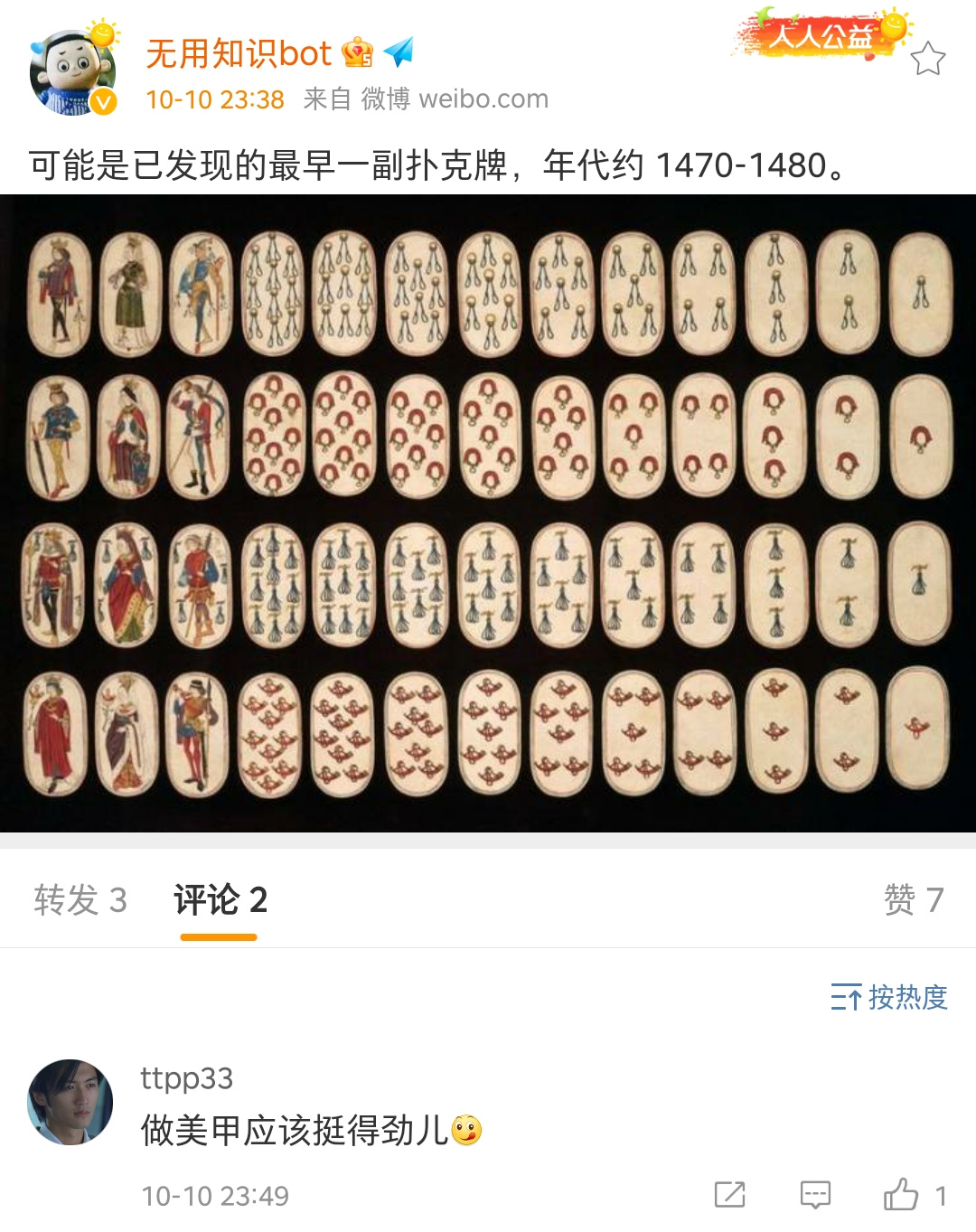Open 无用知识bot profile avatar
Viewport: 976px width, 1232px height.
(72, 72)
